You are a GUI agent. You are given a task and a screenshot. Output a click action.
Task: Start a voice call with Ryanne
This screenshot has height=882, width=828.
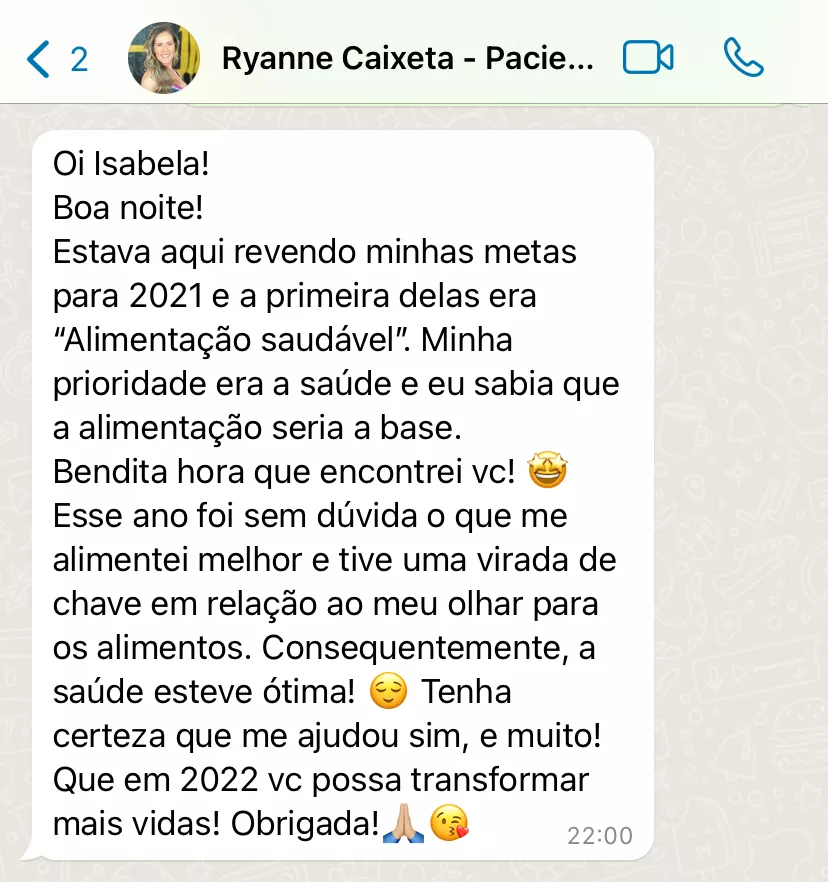[743, 58]
